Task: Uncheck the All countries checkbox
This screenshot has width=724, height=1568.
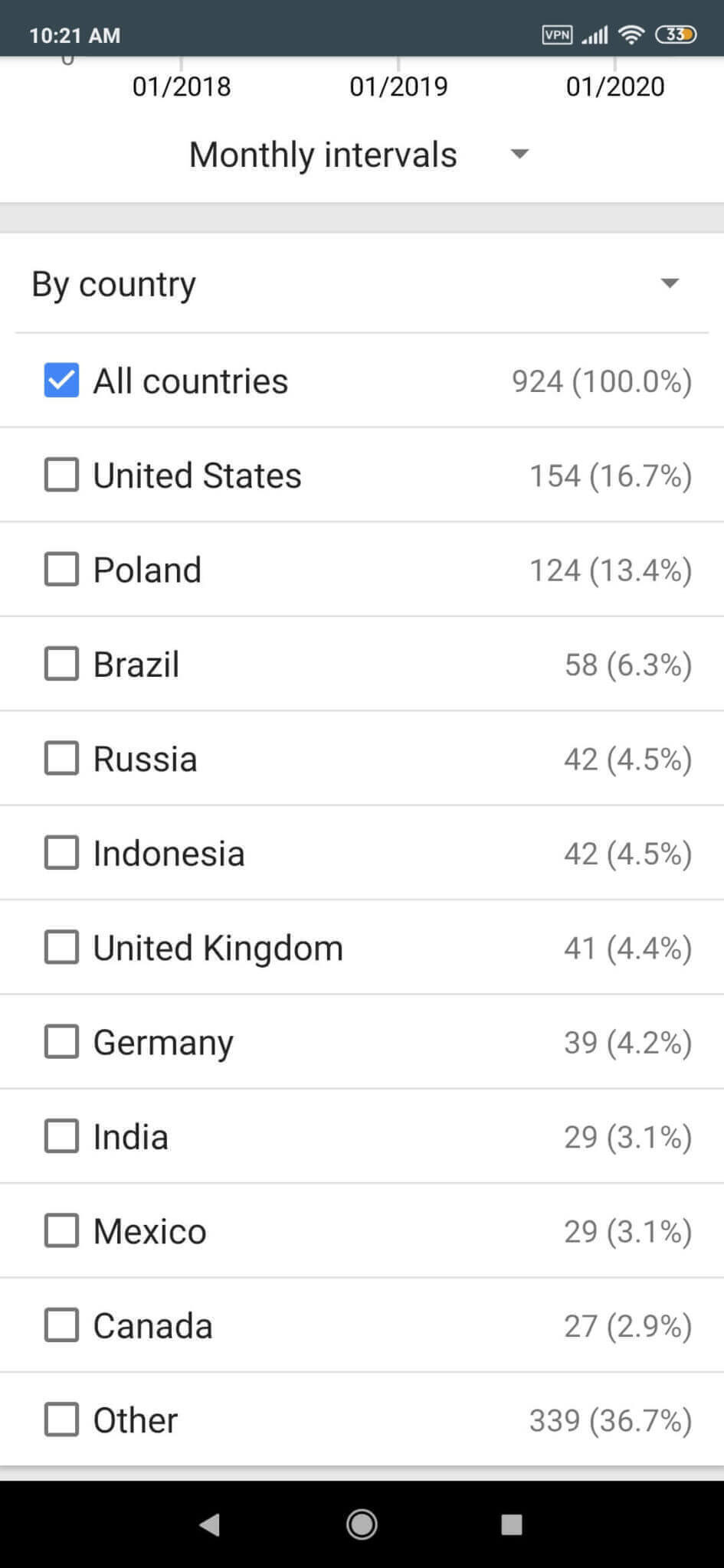Action: [x=61, y=381]
